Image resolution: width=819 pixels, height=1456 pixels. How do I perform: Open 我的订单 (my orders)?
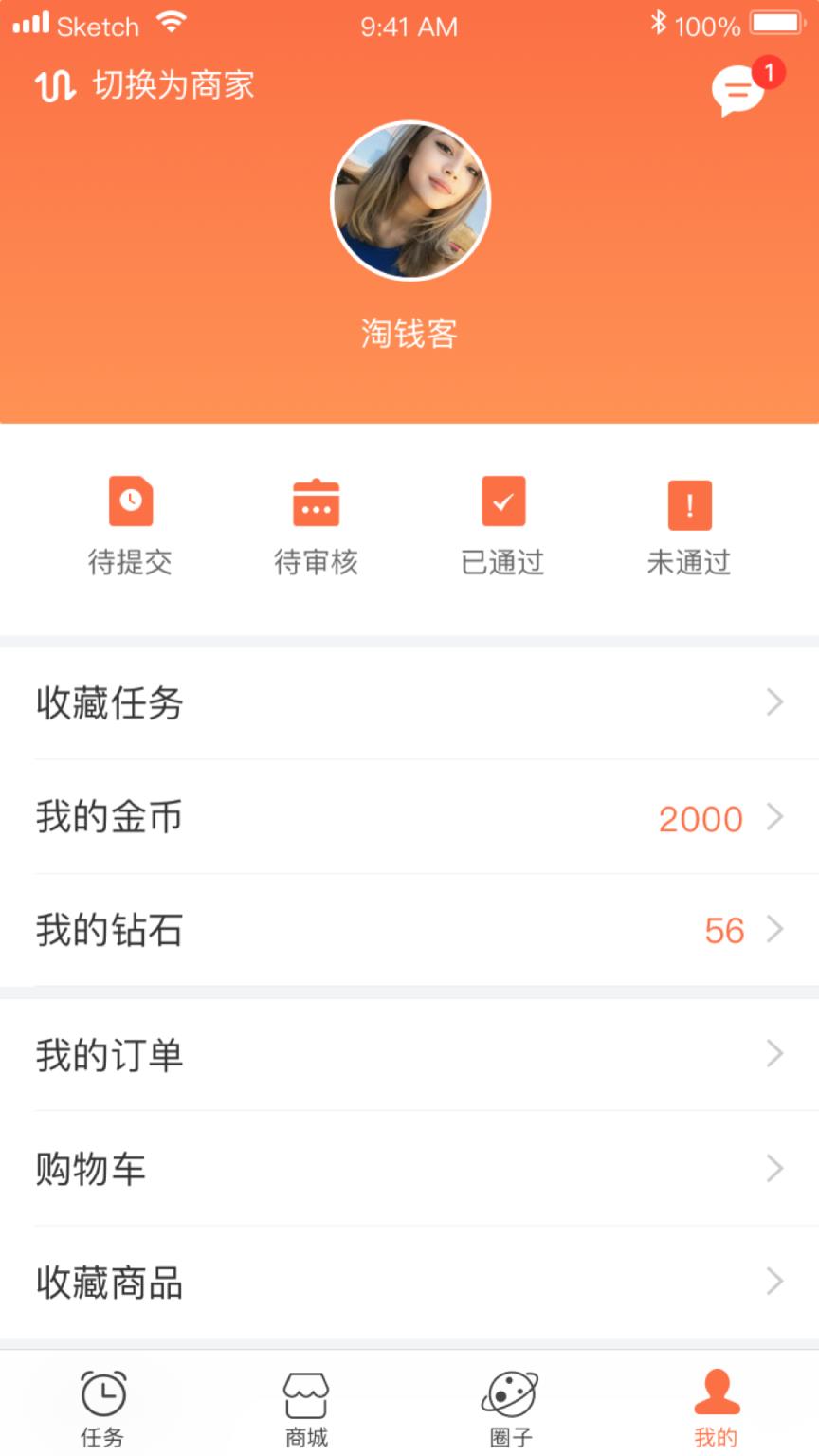tap(409, 1055)
